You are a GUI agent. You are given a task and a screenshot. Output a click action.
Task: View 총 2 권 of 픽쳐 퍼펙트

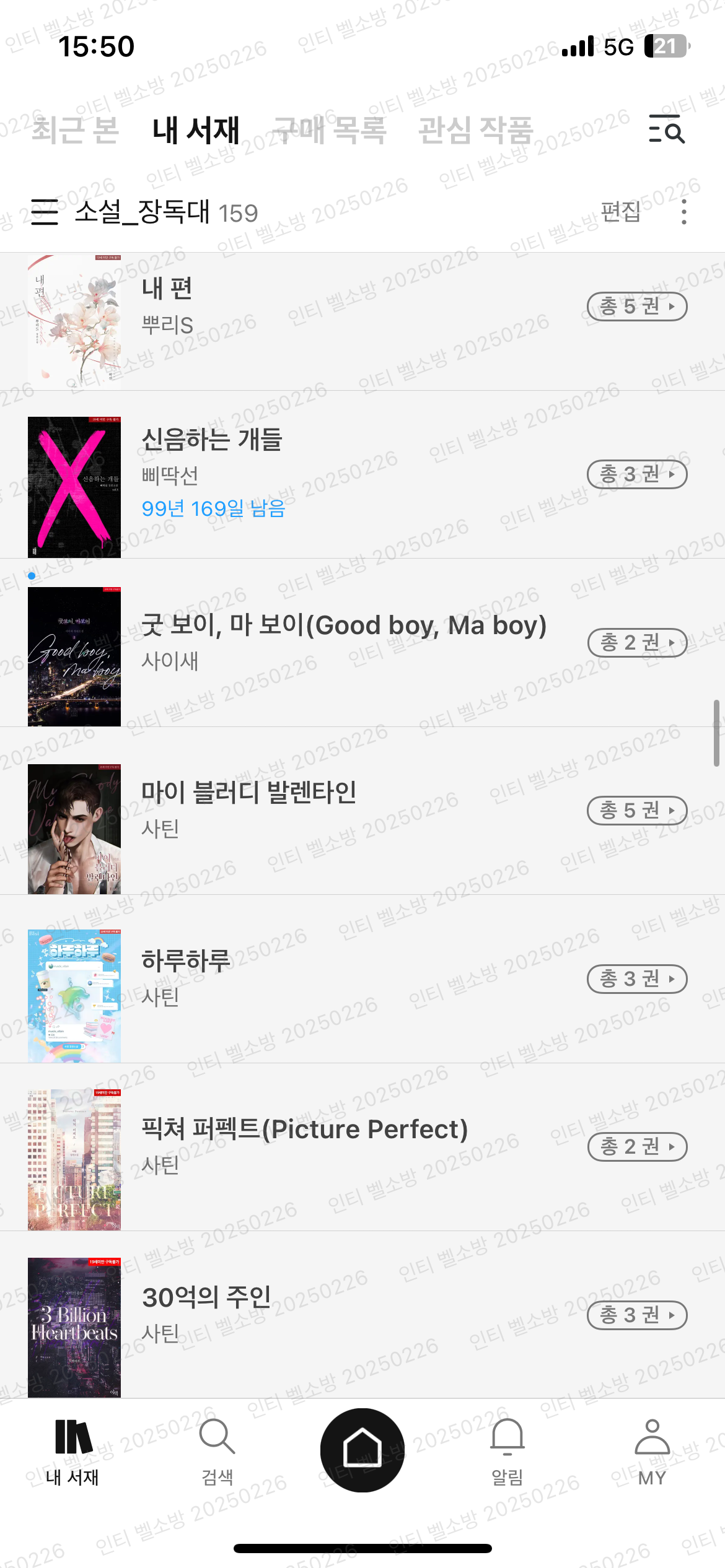637,1147
